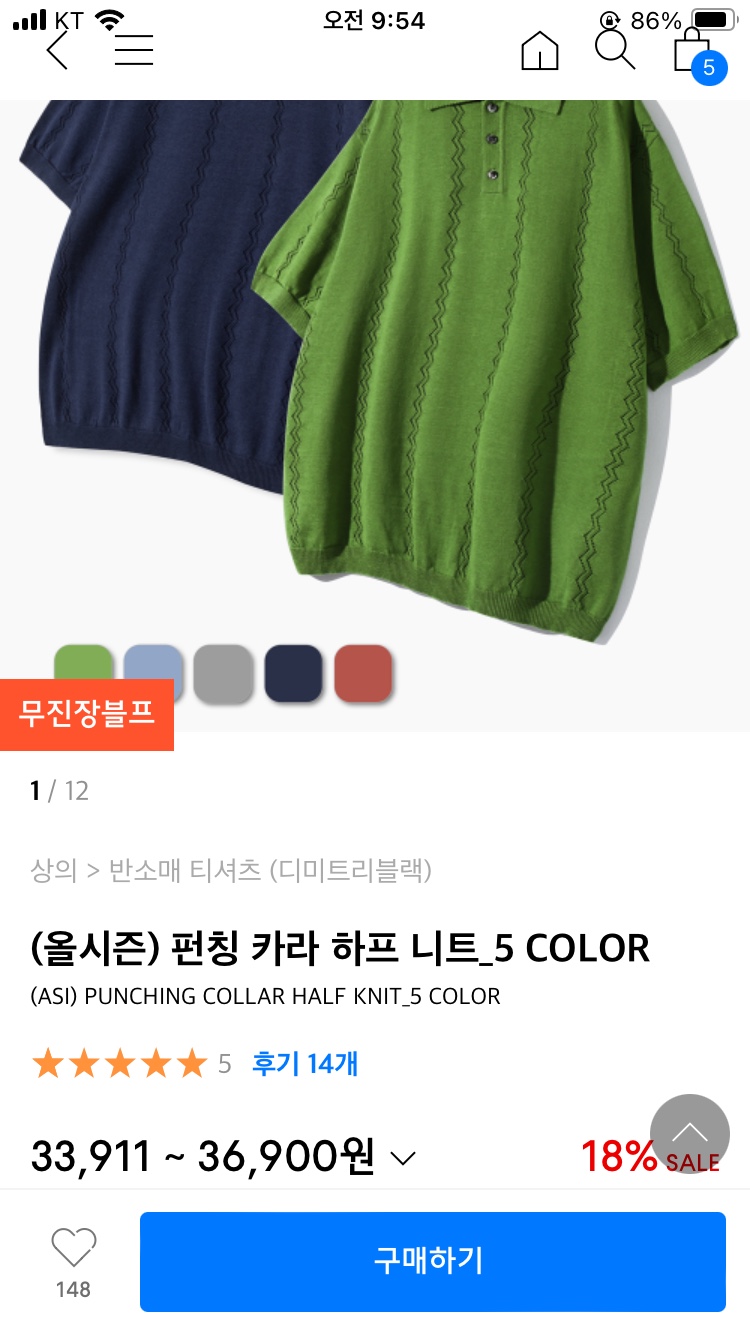Open the 무진장블프 promotion badge
Viewport: 750px width, 1334px height.
tap(87, 714)
